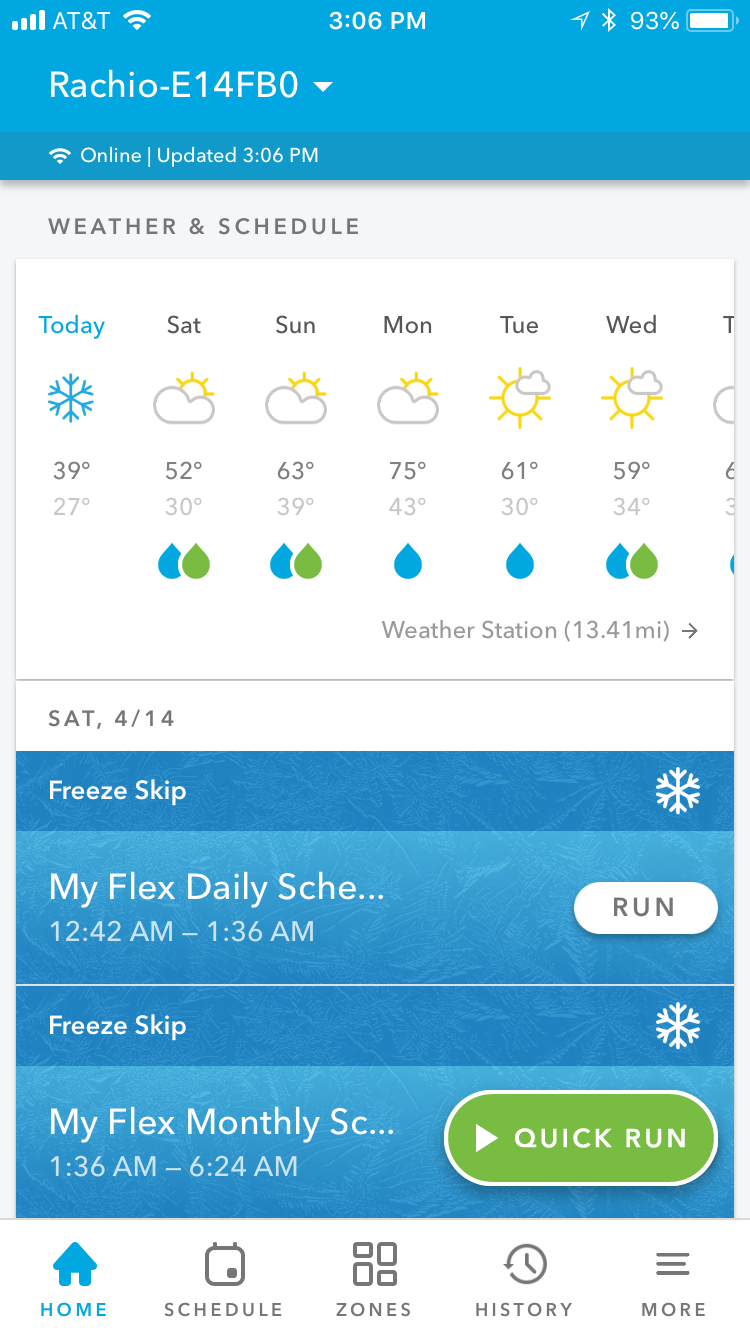This screenshot has width=750, height=1334.
Task: Expand the Weather Station details arrow
Action: tap(690, 630)
